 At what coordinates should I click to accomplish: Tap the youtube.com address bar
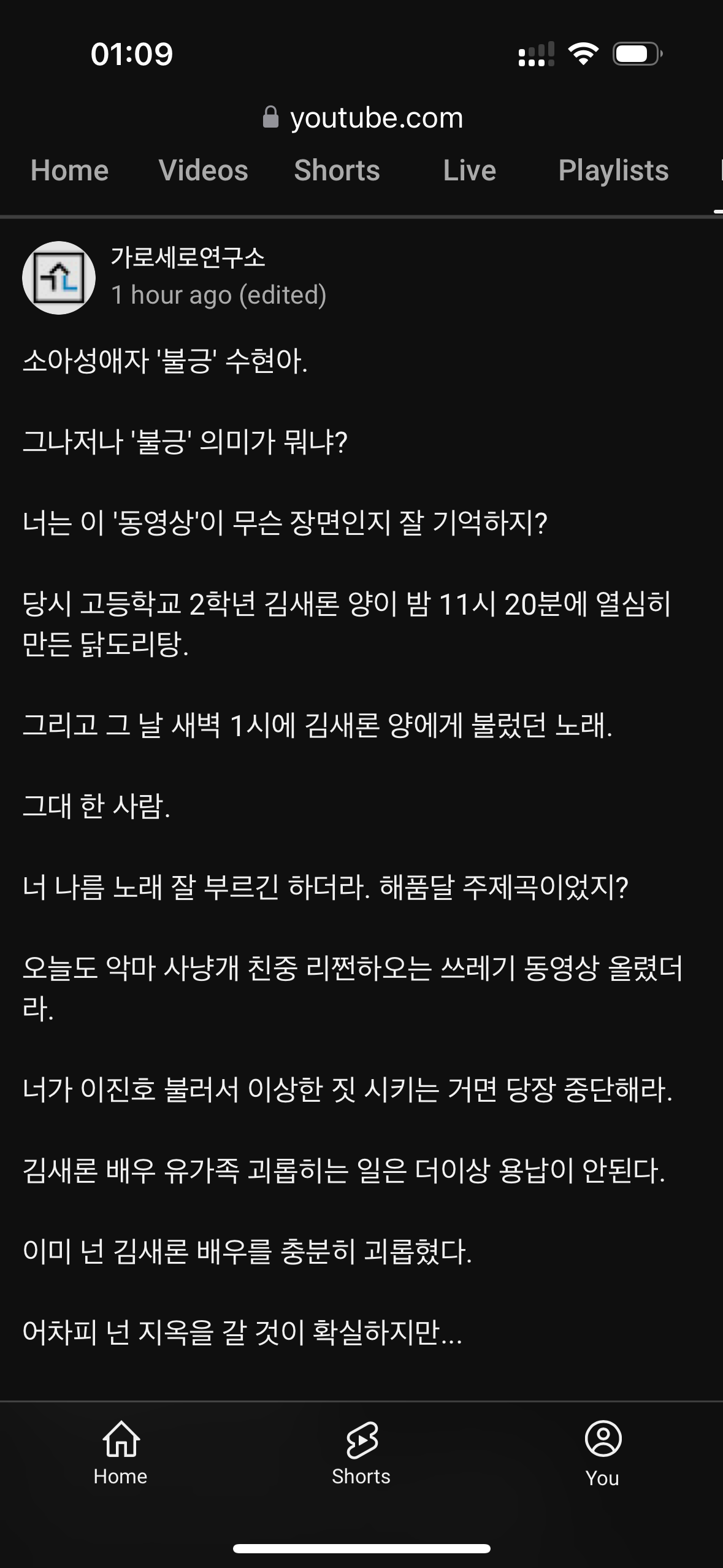tap(362, 118)
